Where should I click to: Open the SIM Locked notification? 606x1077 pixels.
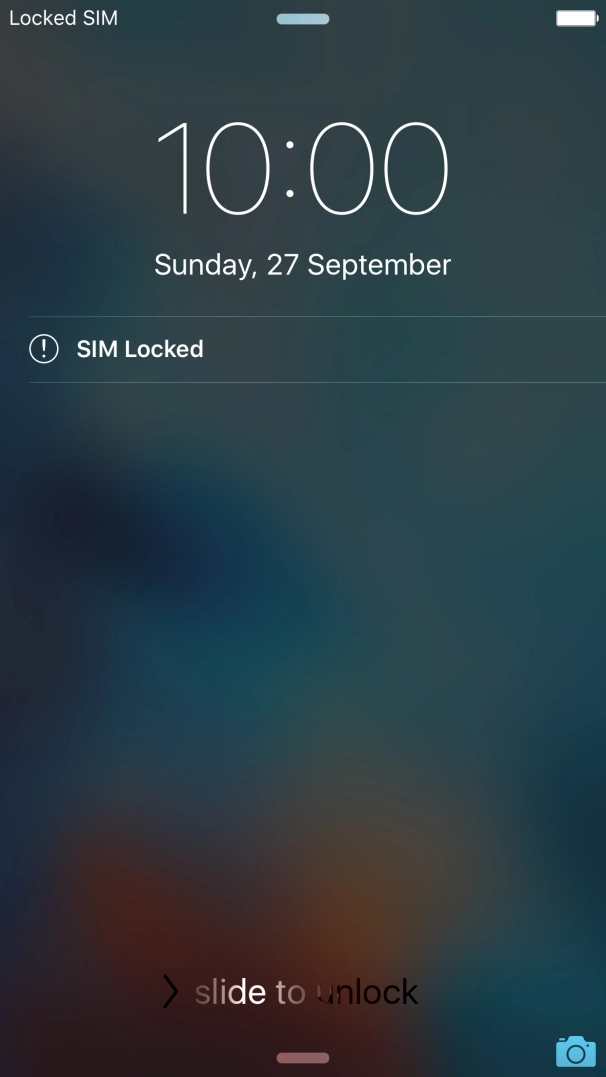[140, 349]
